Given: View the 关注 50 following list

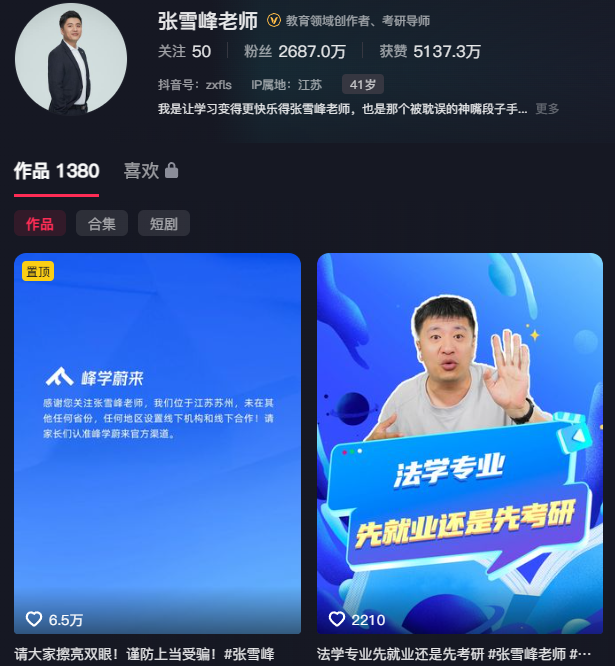Looking at the screenshot, I should point(184,51).
